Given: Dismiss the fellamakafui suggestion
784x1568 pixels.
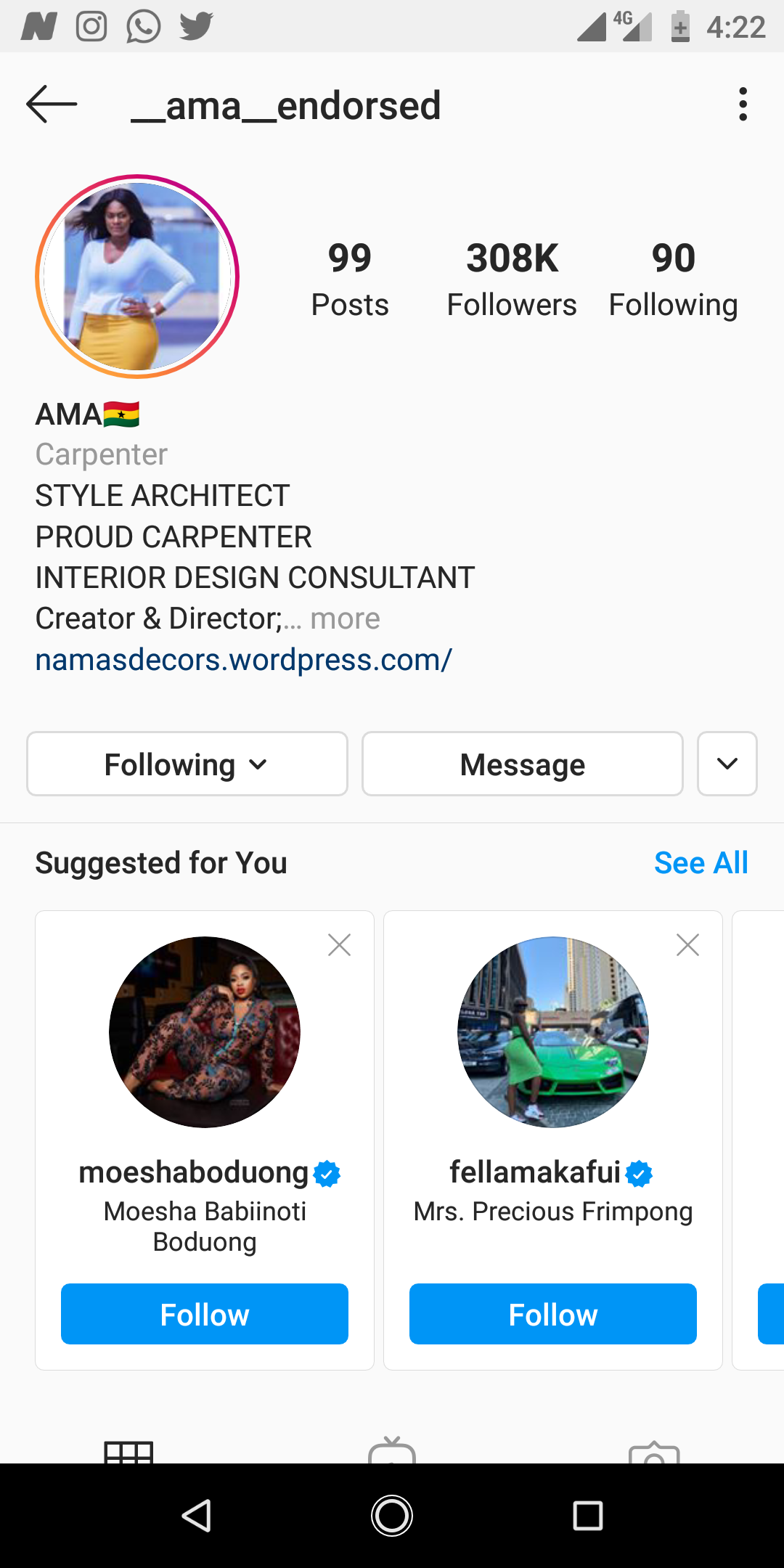Looking at the screenshot, I should pyautogui.click(x=687, y=945).
